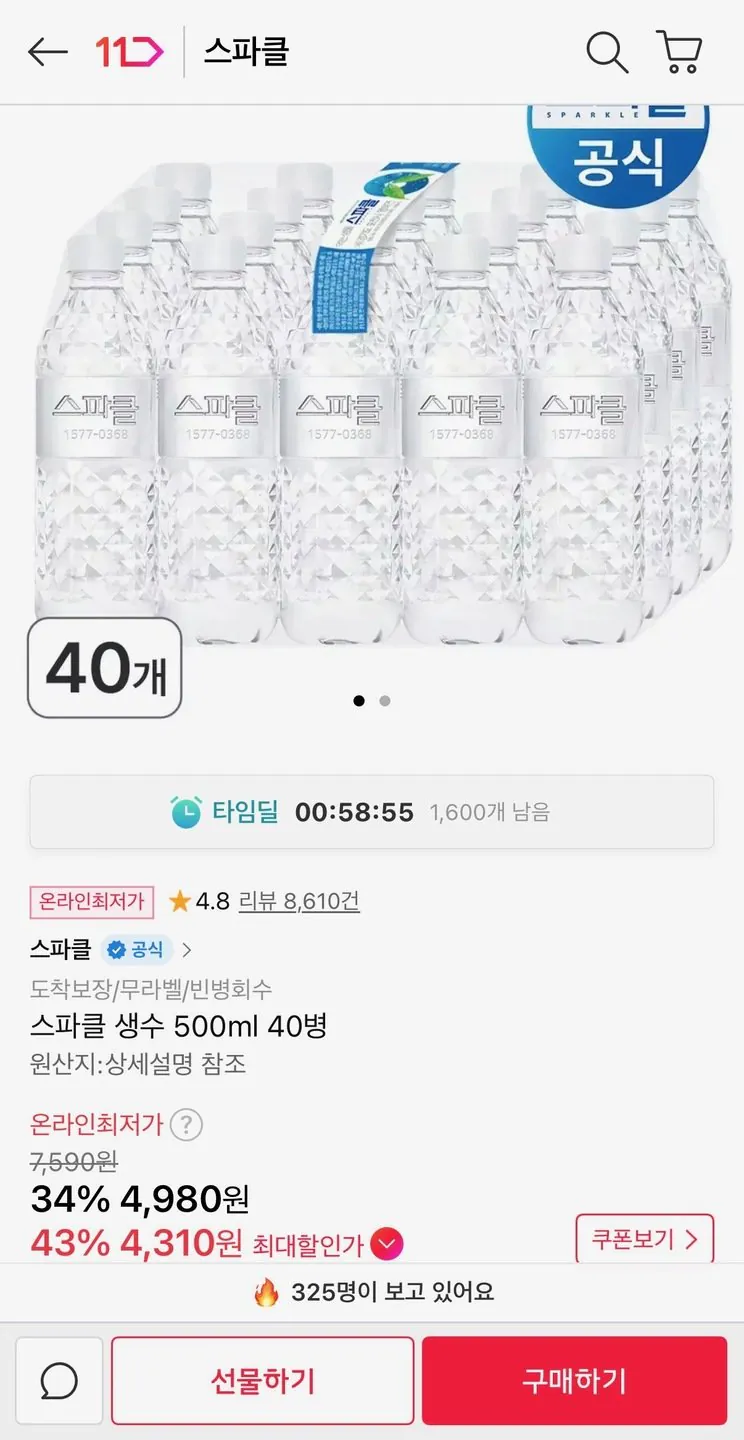The image size is (744, 1440).
Task: Open the shopping cart
Action: [x=680, y=52]
